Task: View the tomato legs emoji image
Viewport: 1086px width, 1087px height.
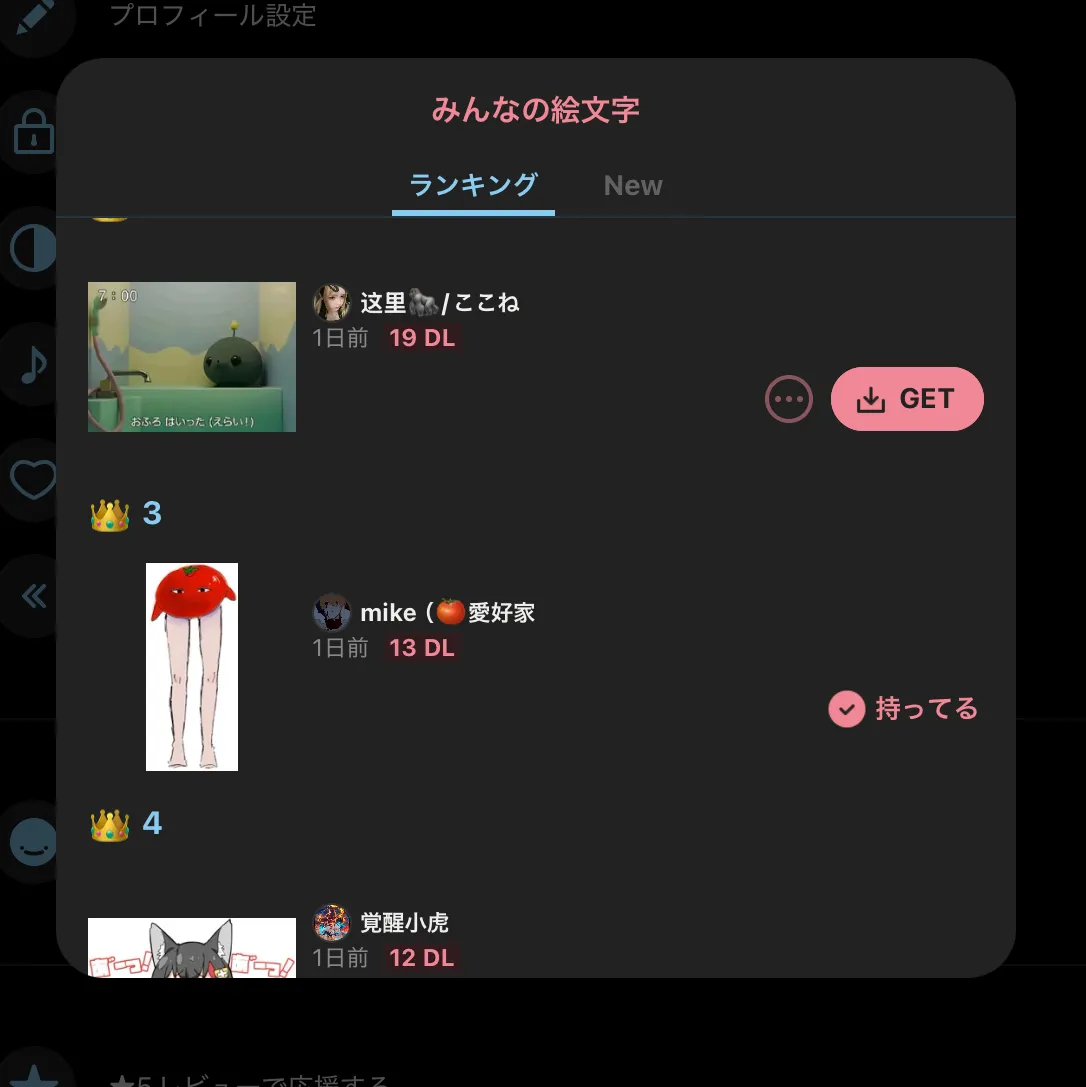Action: click(x=192, y=667)
